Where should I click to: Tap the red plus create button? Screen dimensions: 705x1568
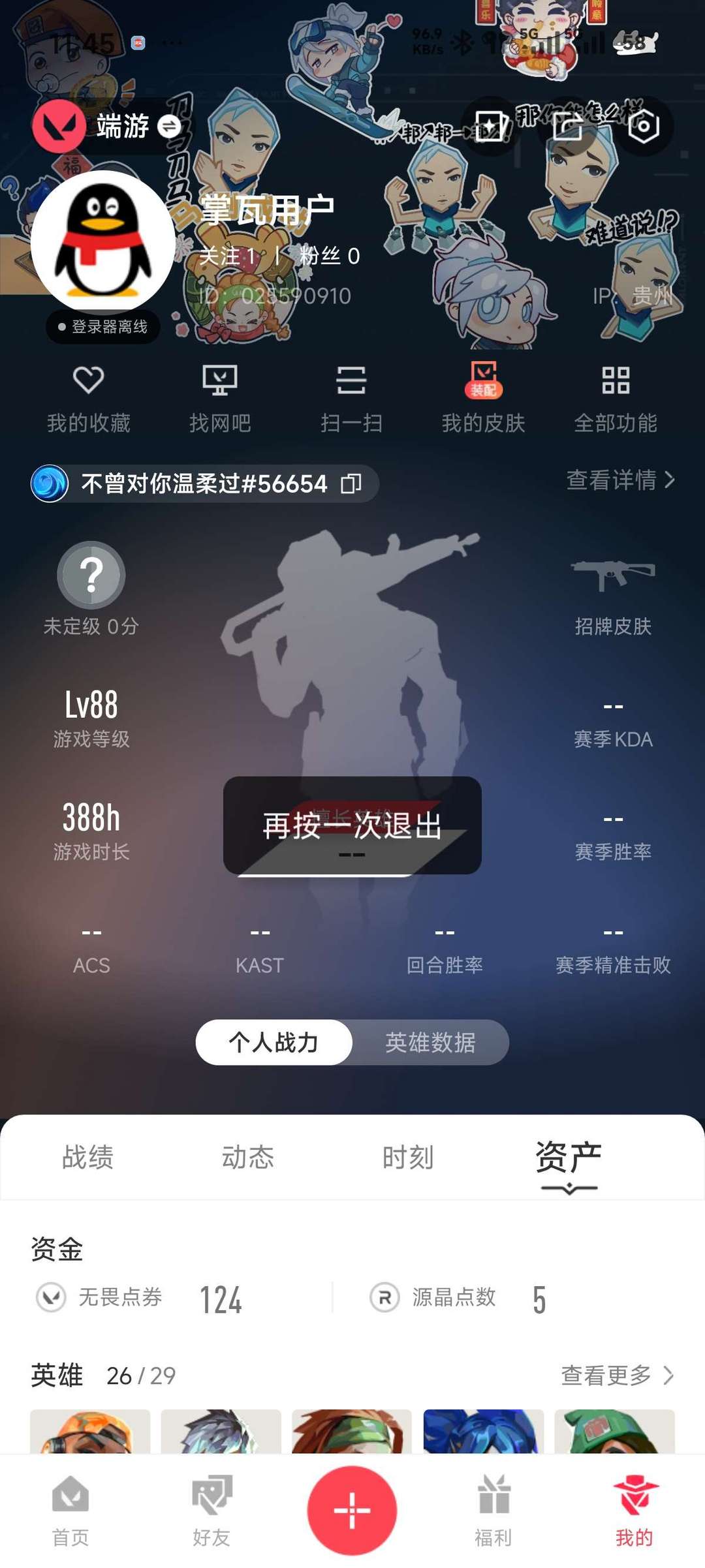352,1511
